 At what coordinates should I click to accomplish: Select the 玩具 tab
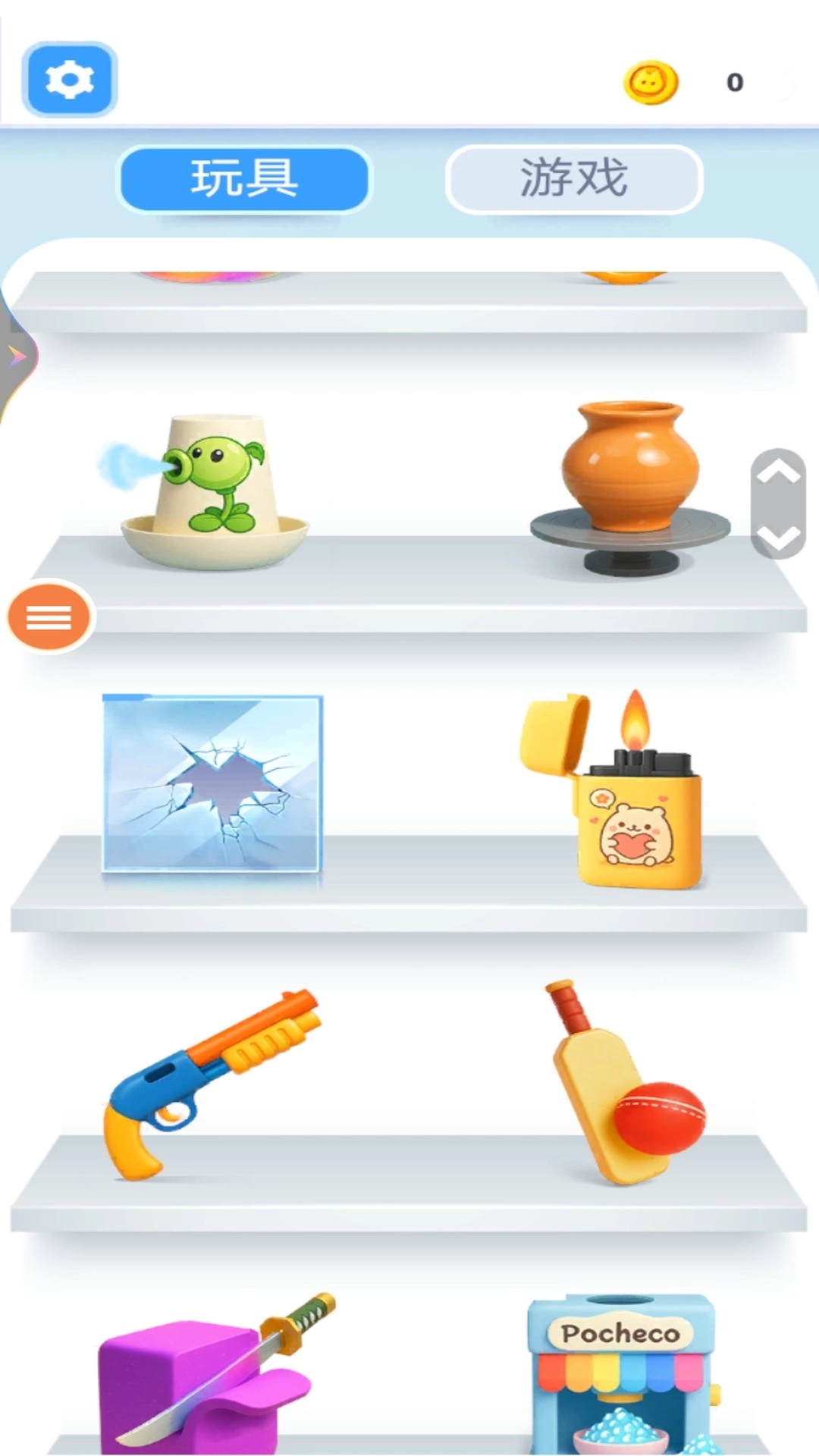(x=243, y=179)
